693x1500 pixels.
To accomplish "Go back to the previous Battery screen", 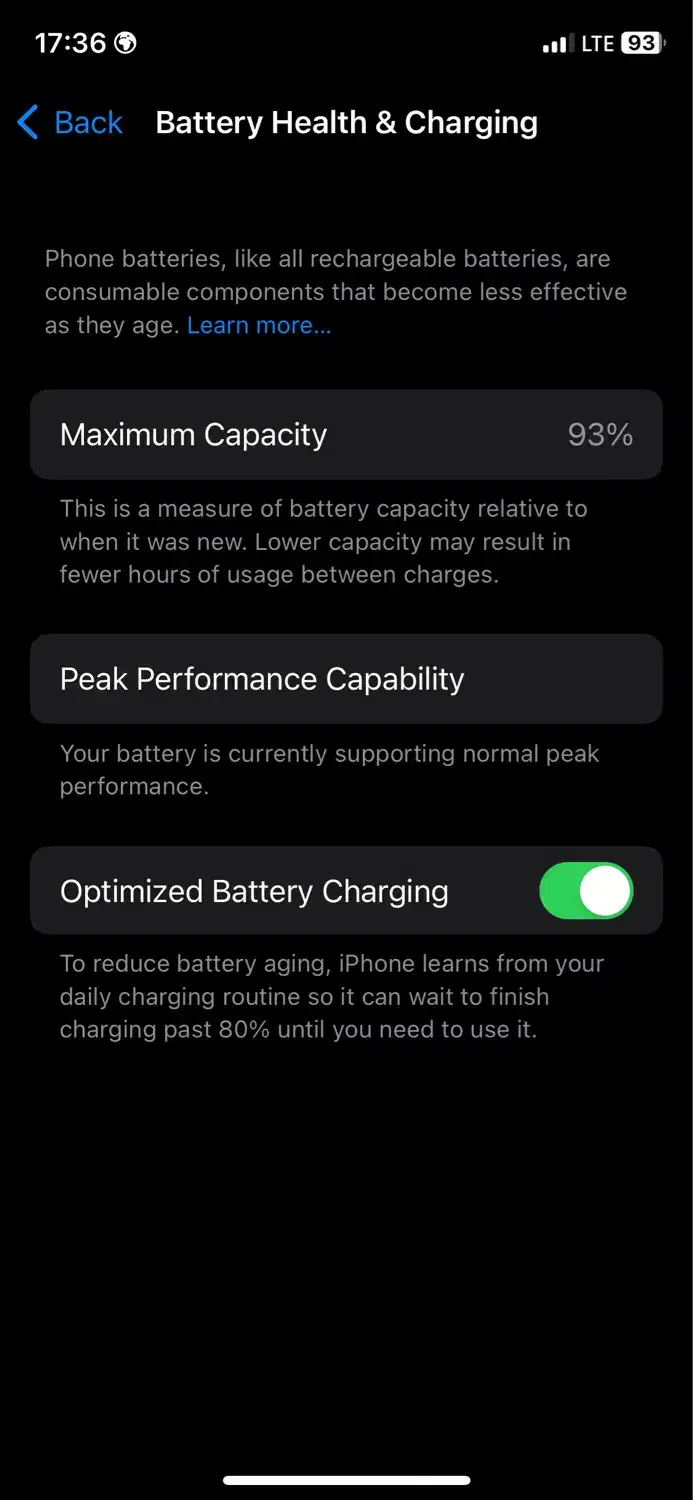I will [x=70, y=123].
